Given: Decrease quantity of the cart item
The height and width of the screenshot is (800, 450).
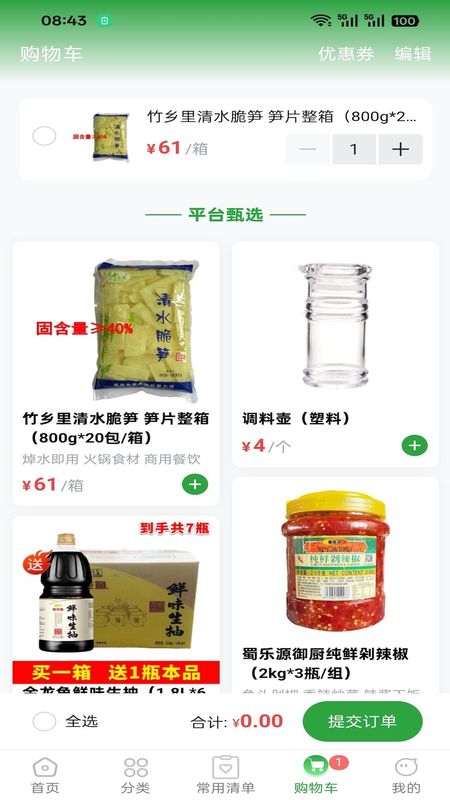Looking at the screenshot, I should click(x=308, y=149).
